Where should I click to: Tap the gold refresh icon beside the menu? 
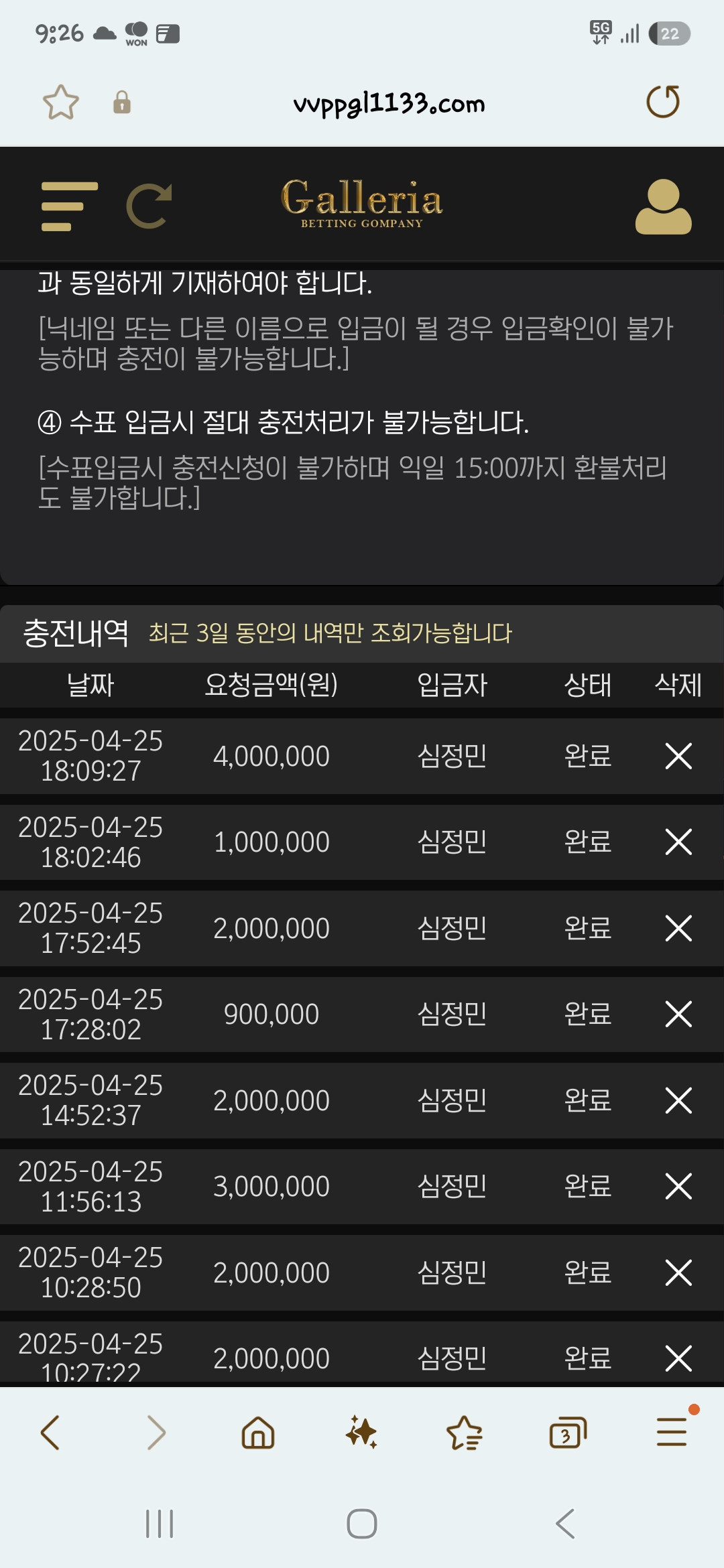pos(149,206)
